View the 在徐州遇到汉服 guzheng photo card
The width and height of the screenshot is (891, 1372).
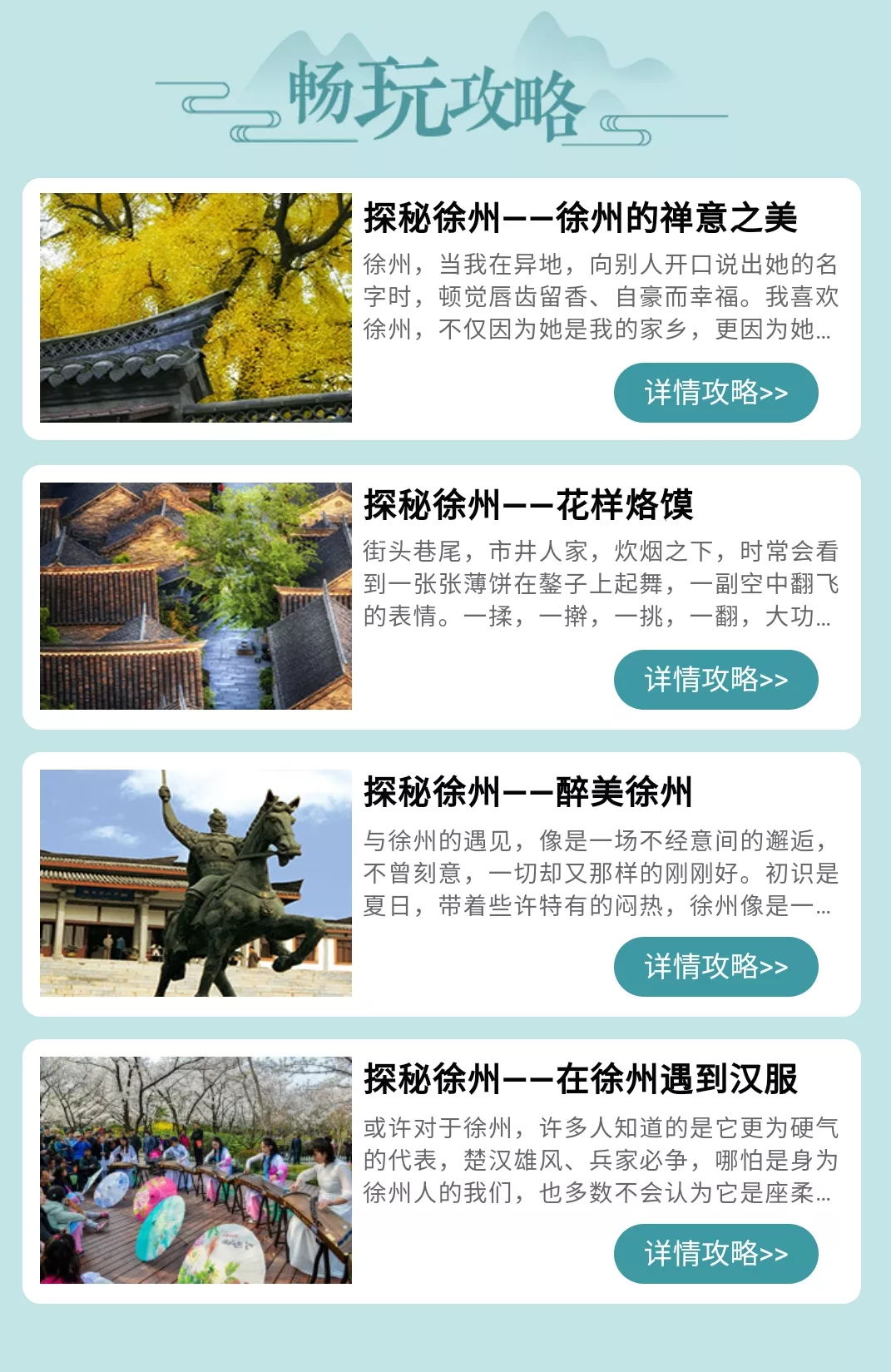[196, 1170]
